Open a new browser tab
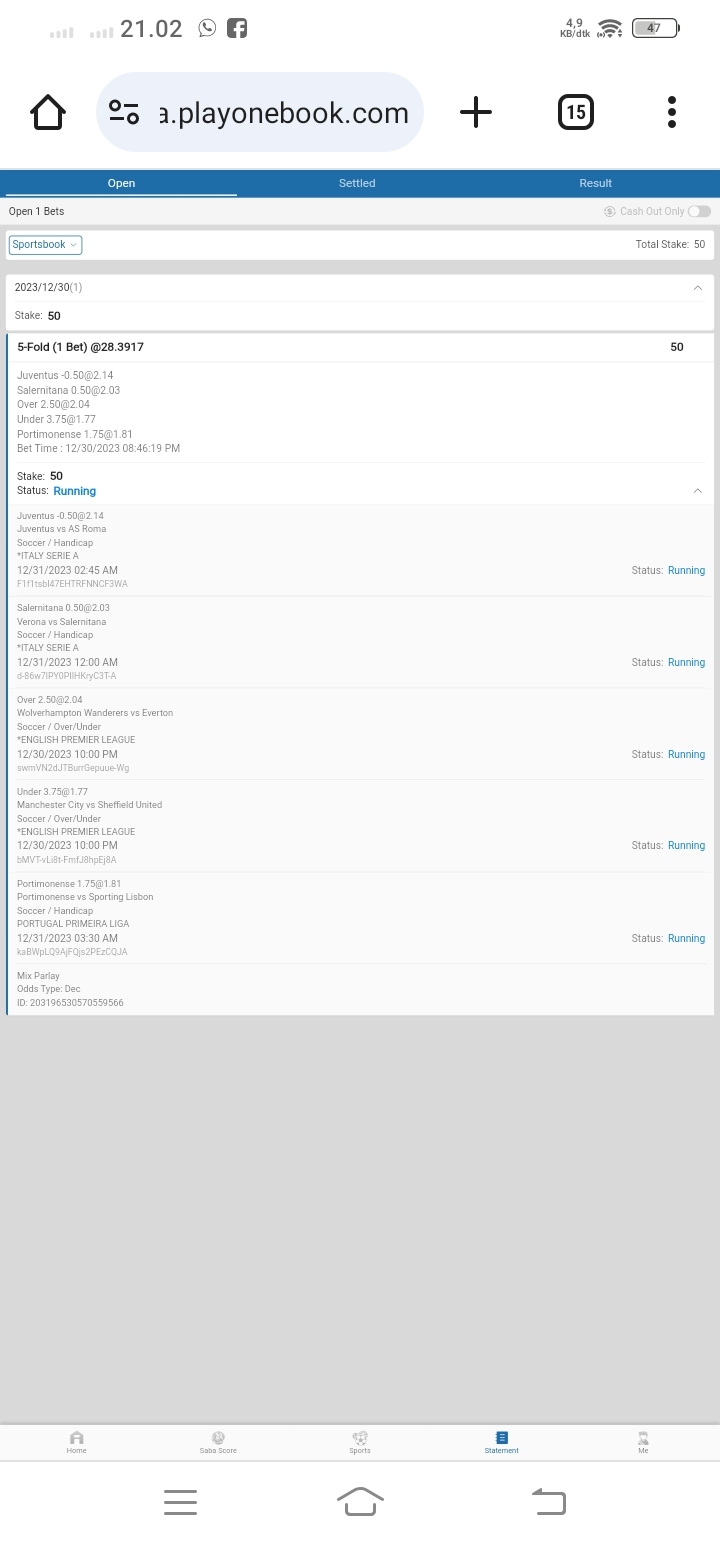The image size is (720, 1544). 476,112
